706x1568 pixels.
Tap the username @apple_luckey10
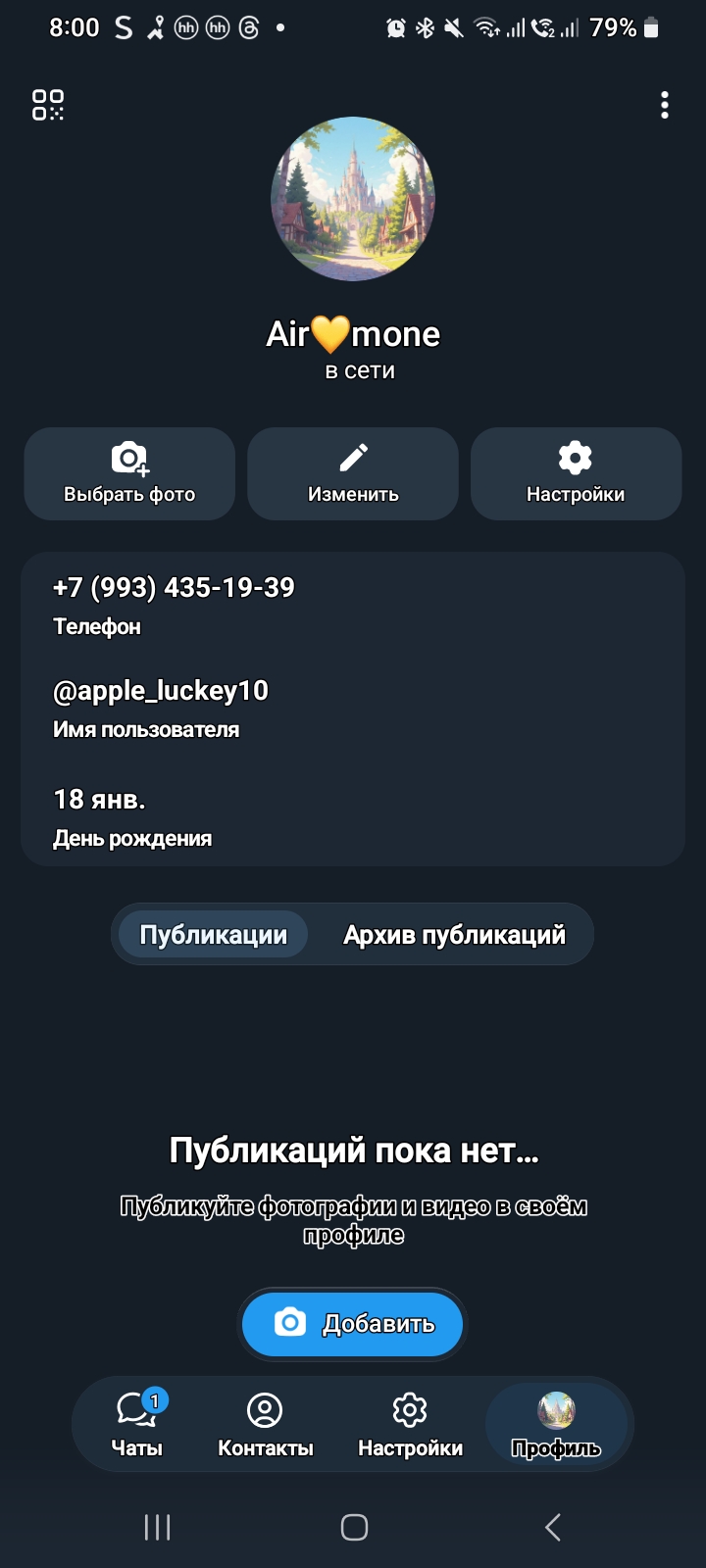point(161,691)
